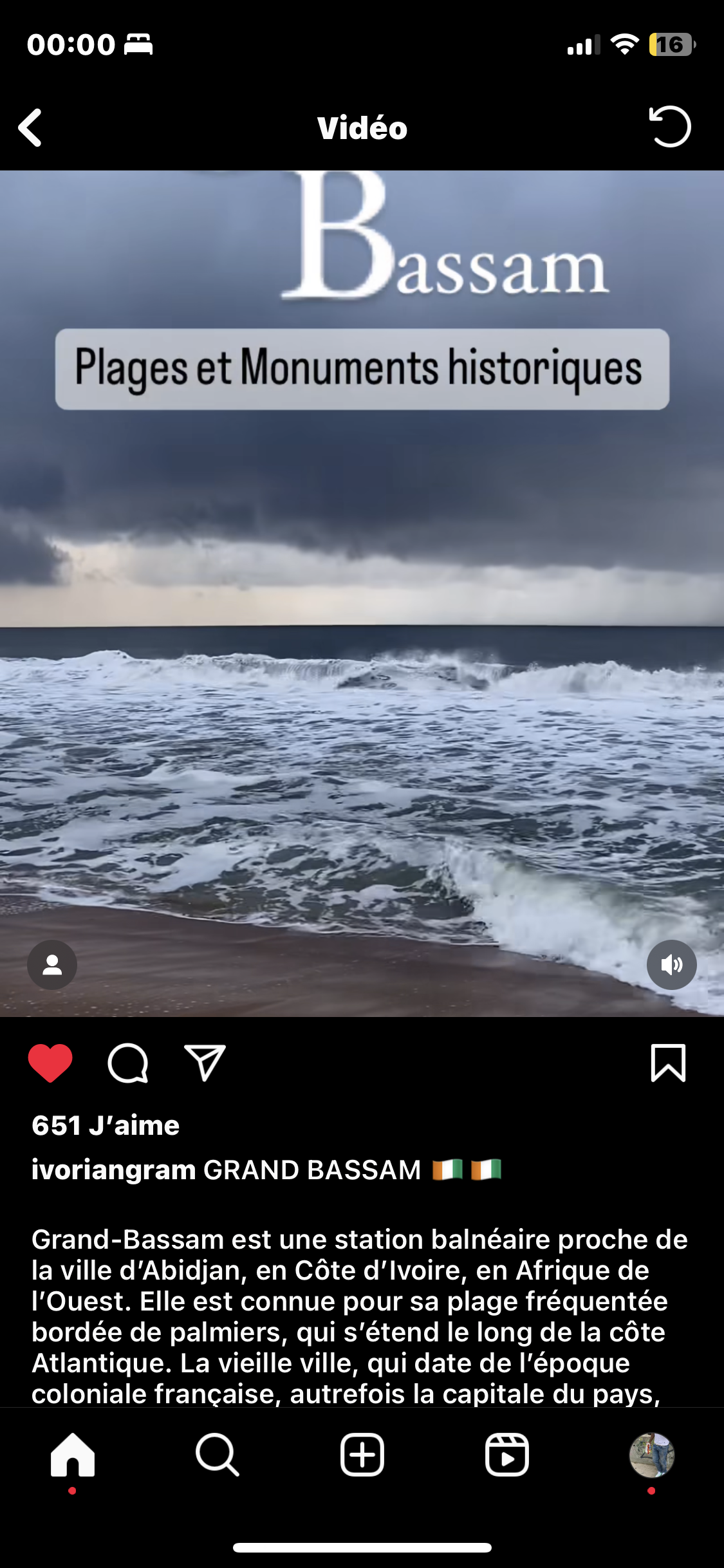
Task: Show the accounts tagged in this video
Action: point(52,964)
